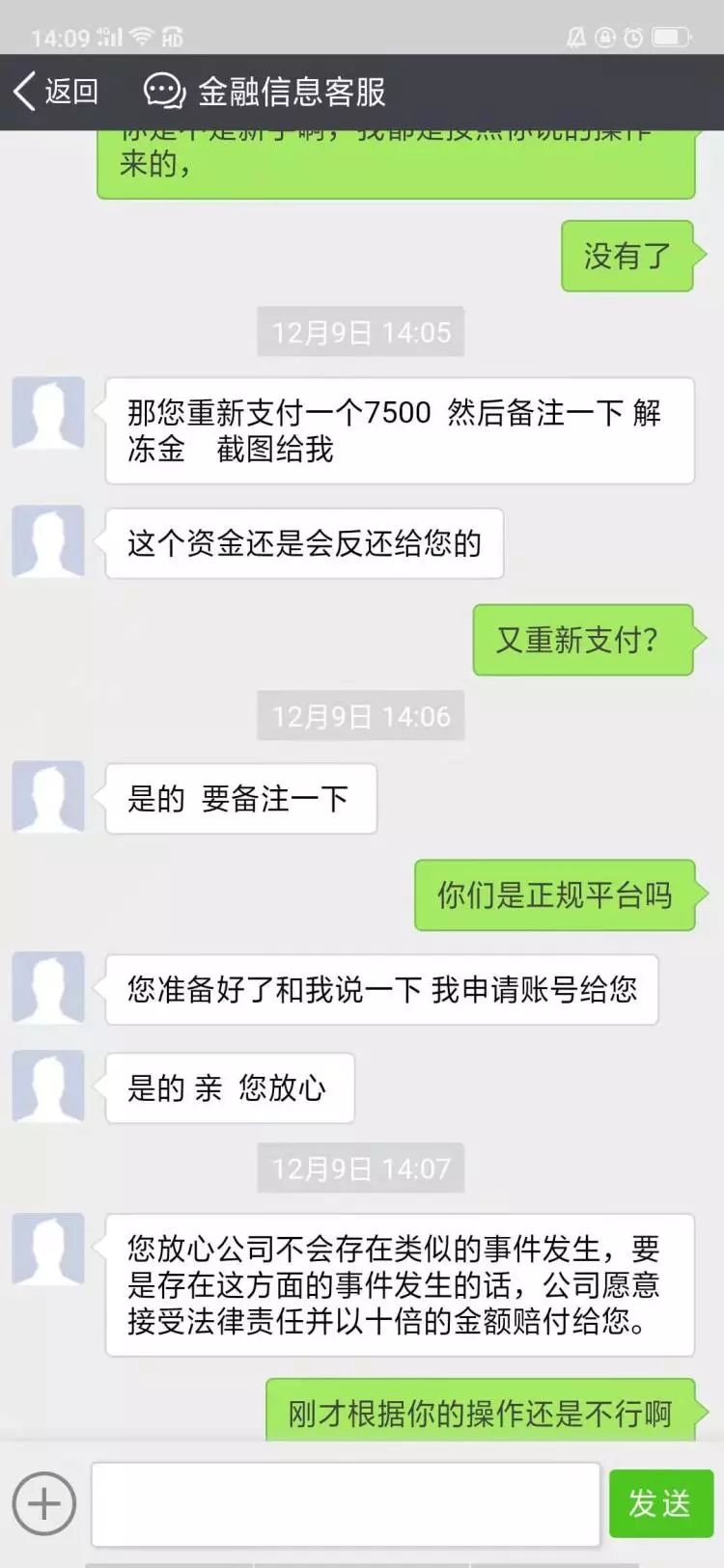Go back via the 返回 button
The image size is (724, 1568).
pos(56,92)
